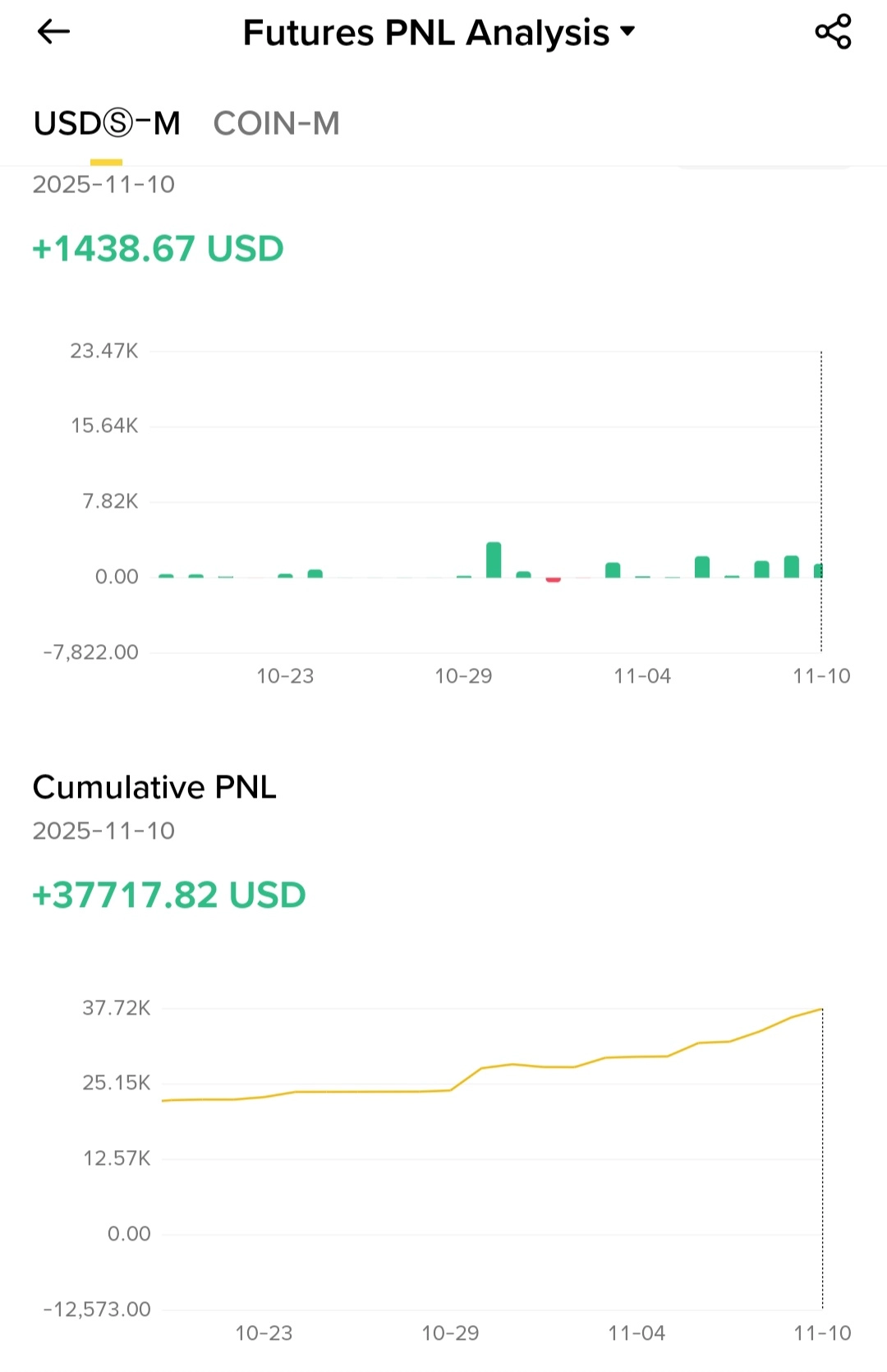Select the USDⓈ-M tab

106,123
